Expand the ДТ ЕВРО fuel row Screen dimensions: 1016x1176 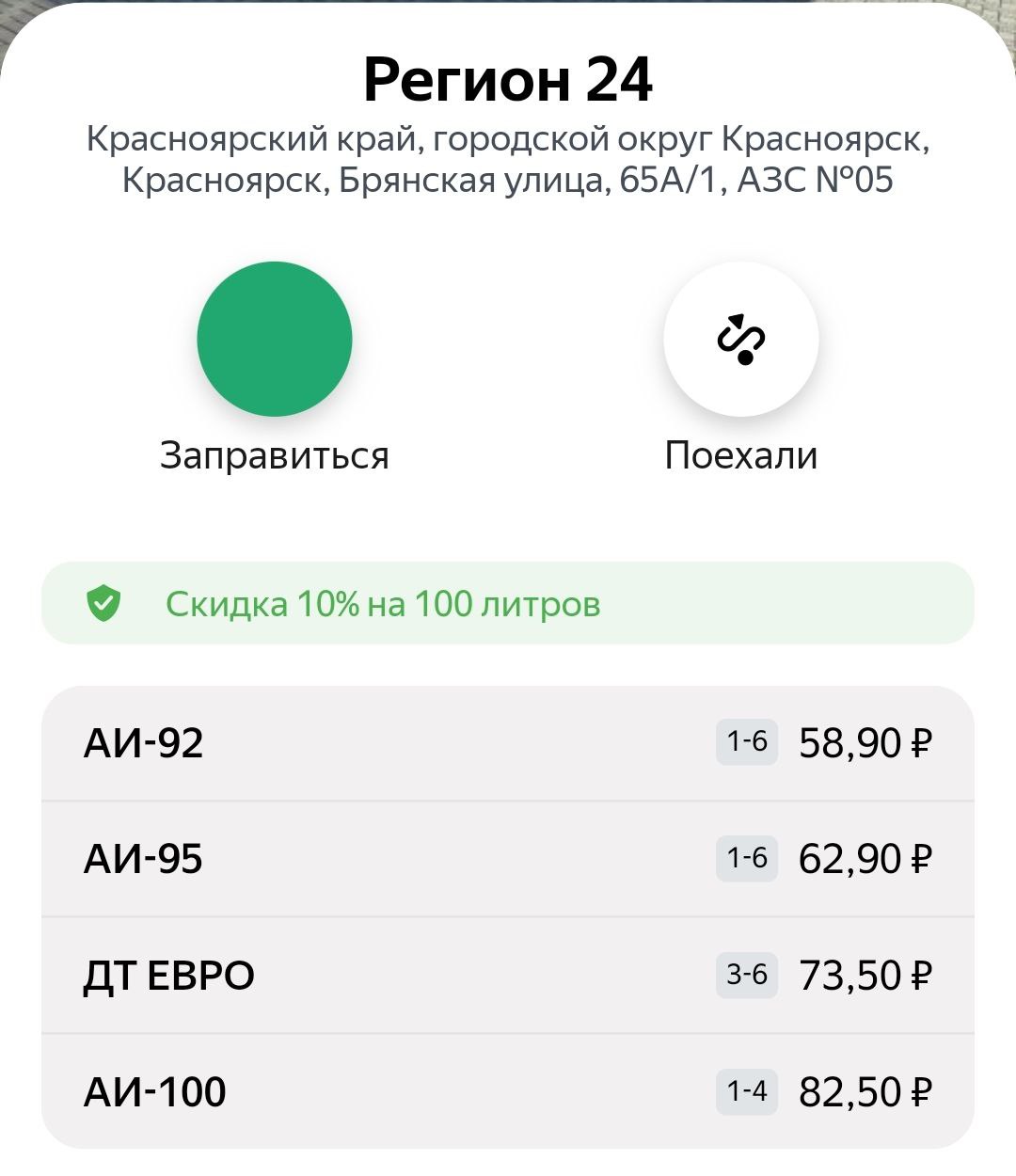pyautogui.click(x=169, y=973)
